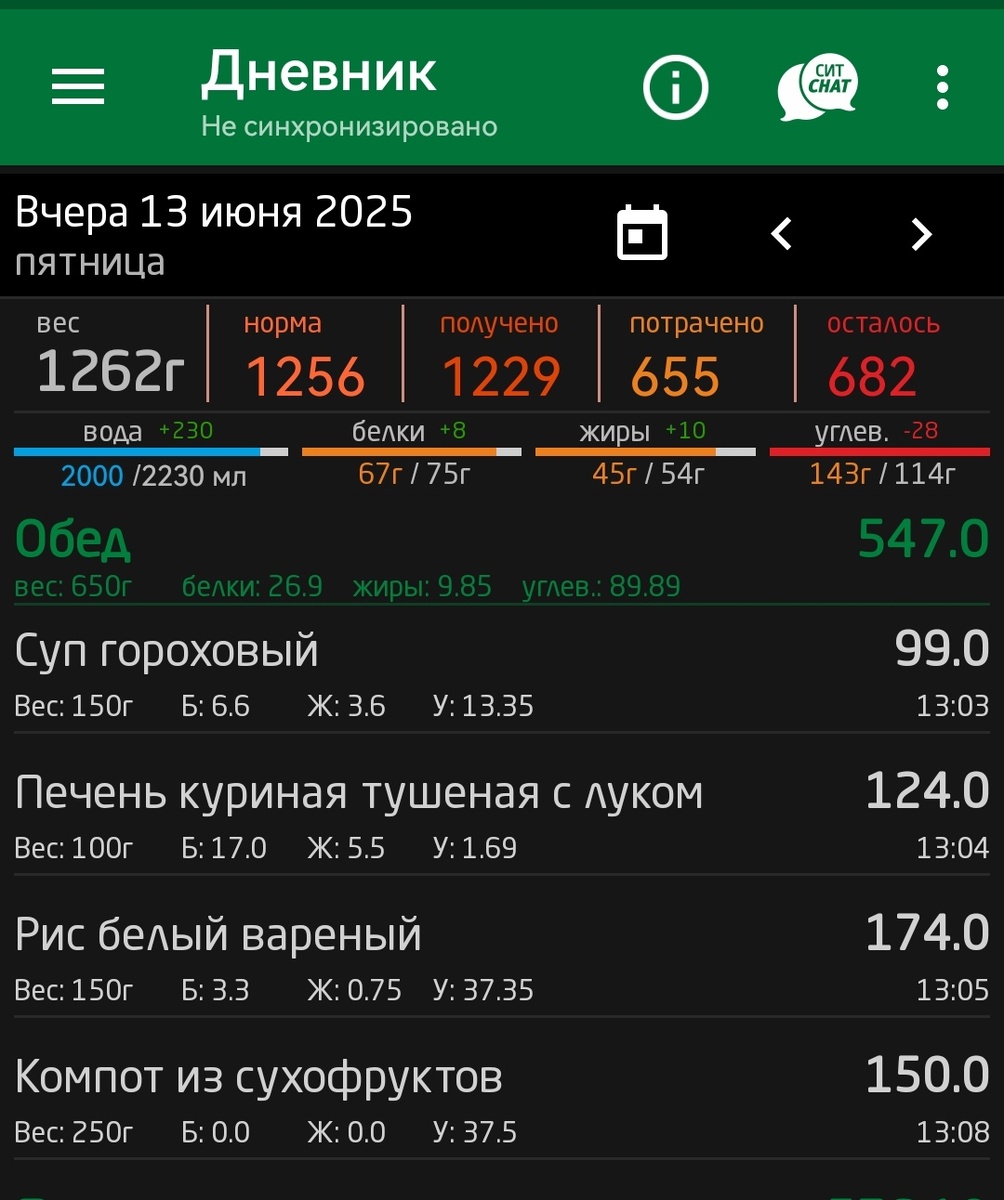The image size is (1004, 1200).
Task: Tap the info icon in the header
Action: [x=675, y=87]
